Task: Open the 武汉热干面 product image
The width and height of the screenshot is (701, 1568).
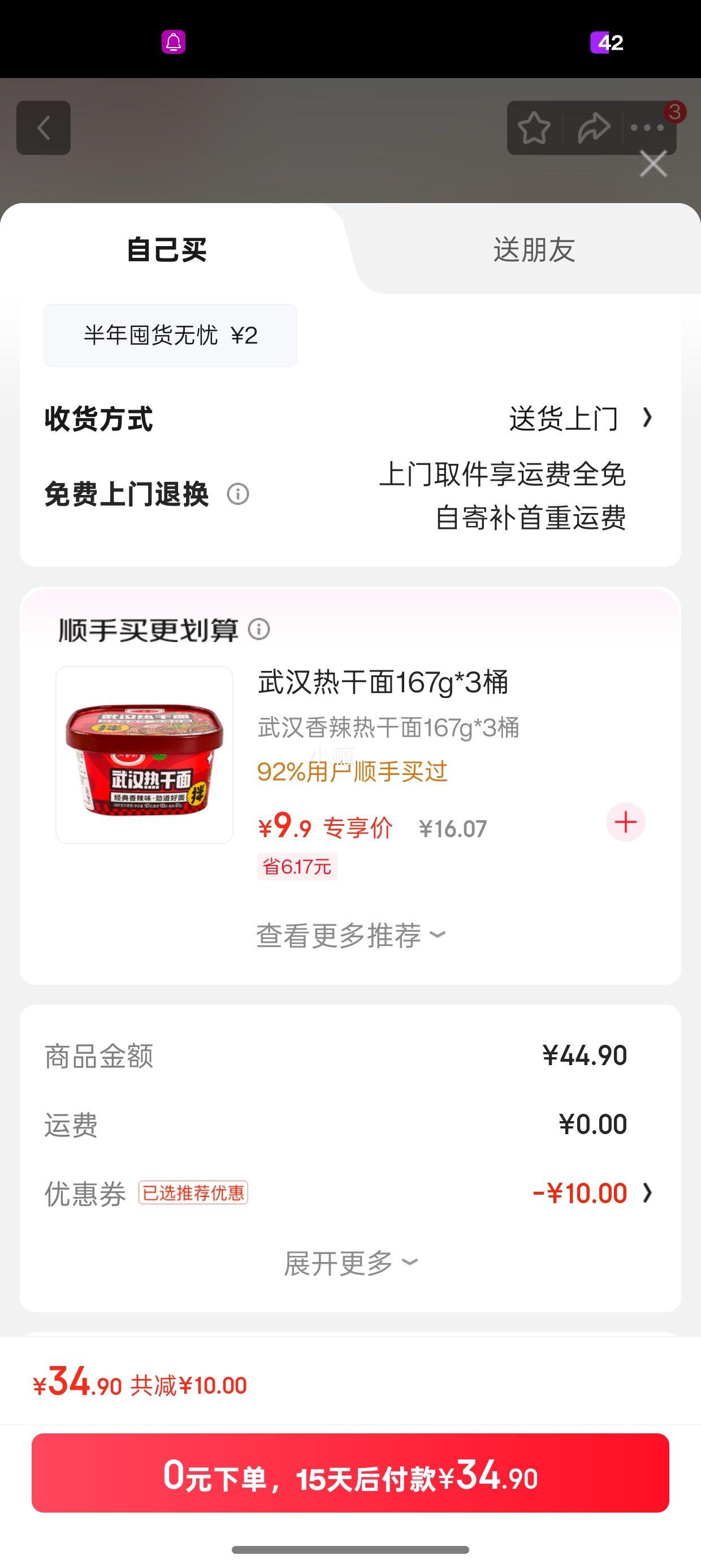Action: [x=144, y=755]
